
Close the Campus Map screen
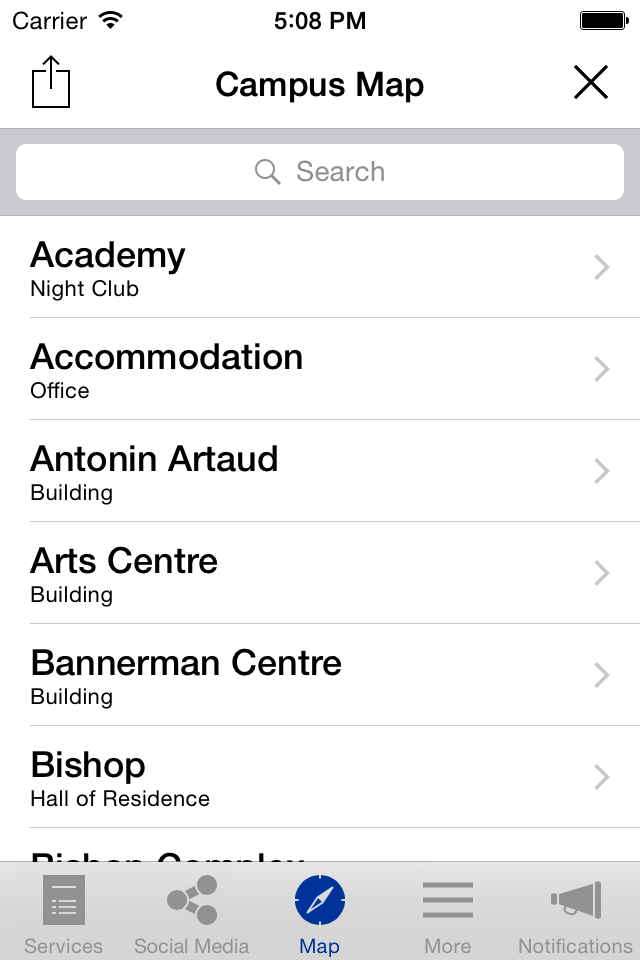click(591, 82)
